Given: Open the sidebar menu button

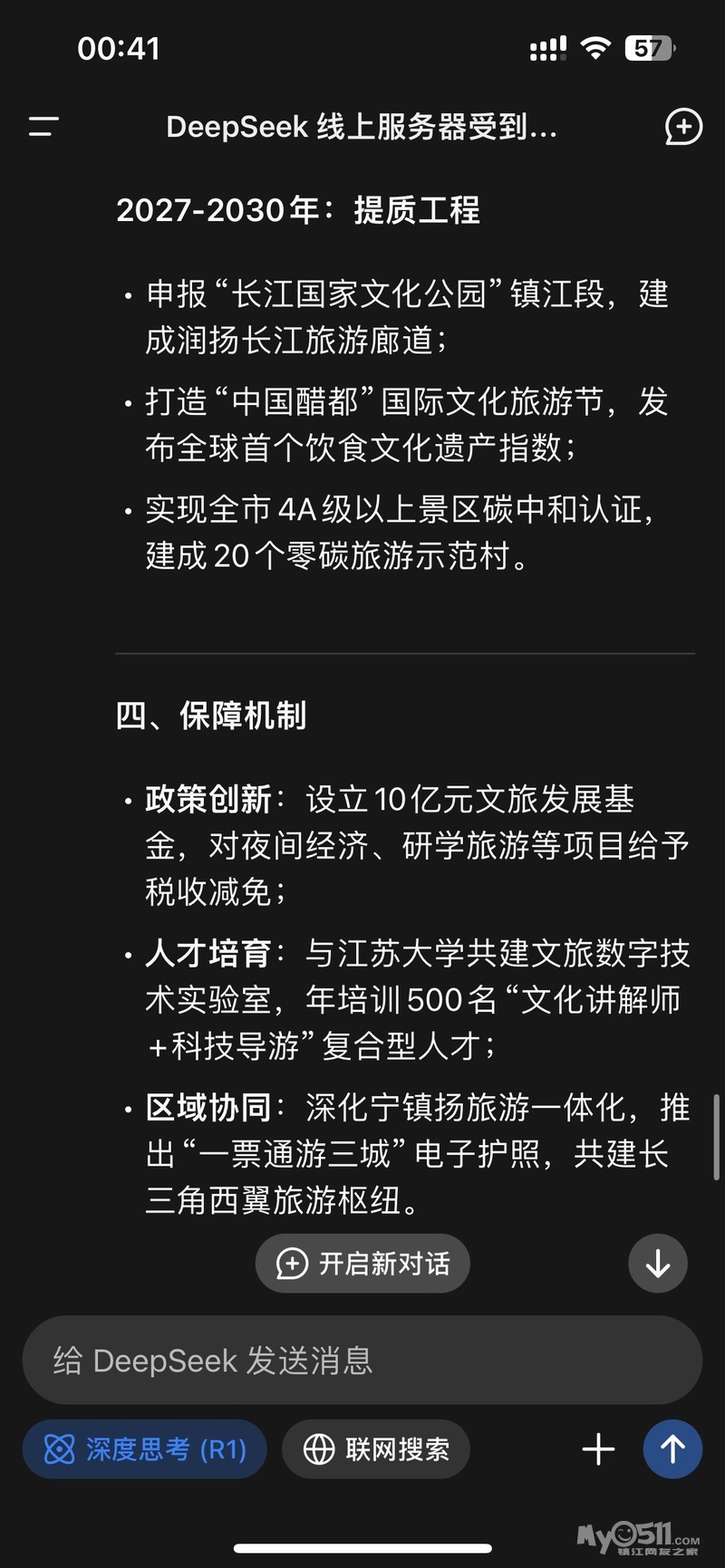Looking at the screenshot, I should click(43, 127).
